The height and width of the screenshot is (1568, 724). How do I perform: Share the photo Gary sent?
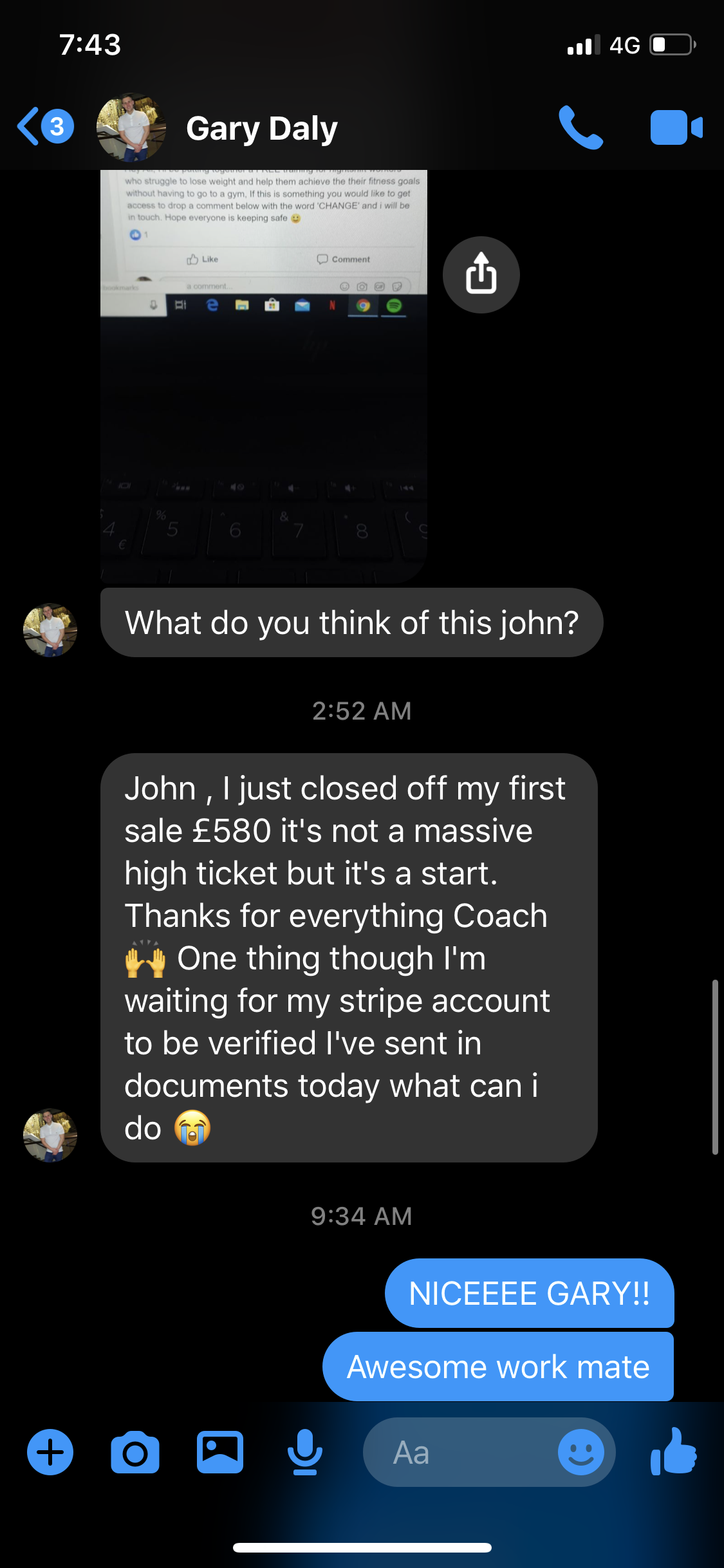481,275
